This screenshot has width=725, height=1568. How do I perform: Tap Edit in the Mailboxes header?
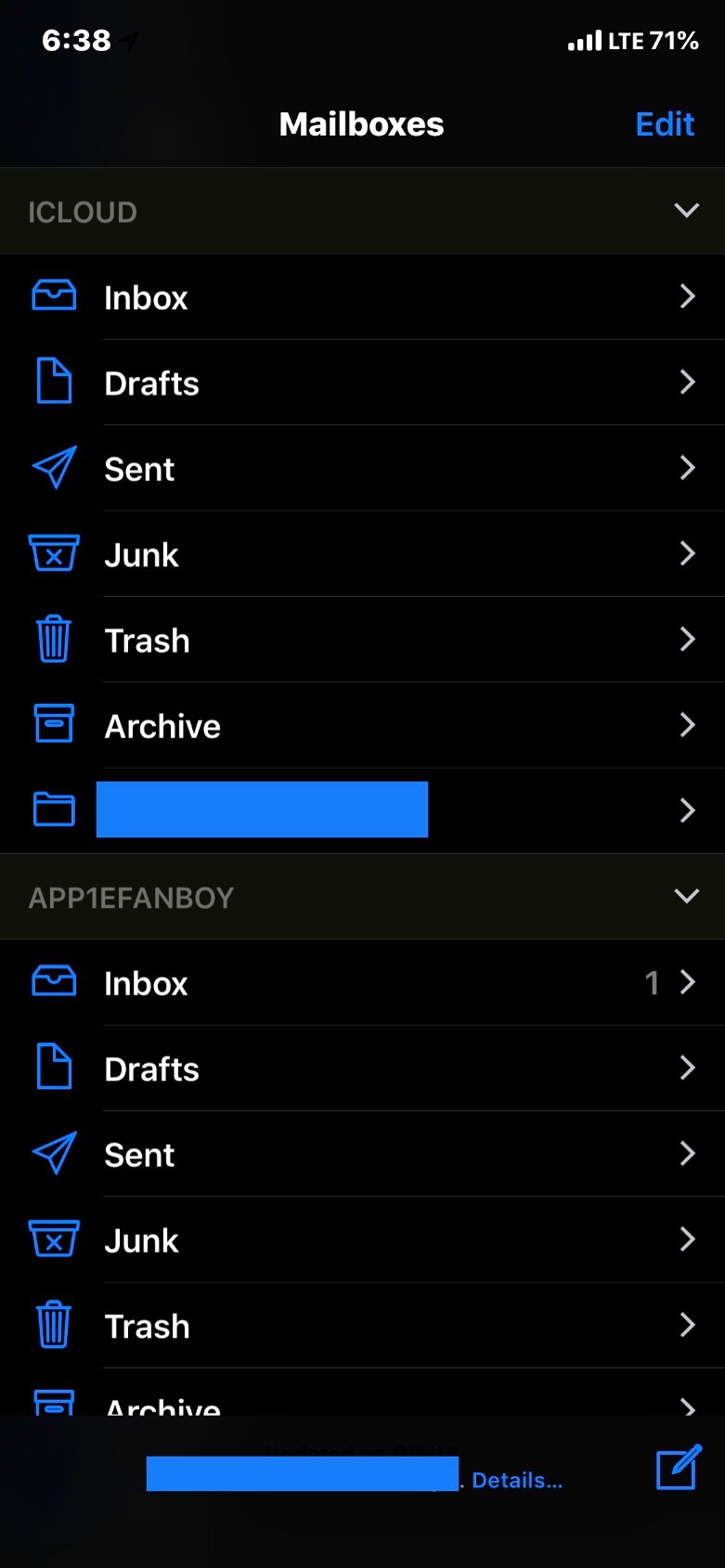coord(665,124)
